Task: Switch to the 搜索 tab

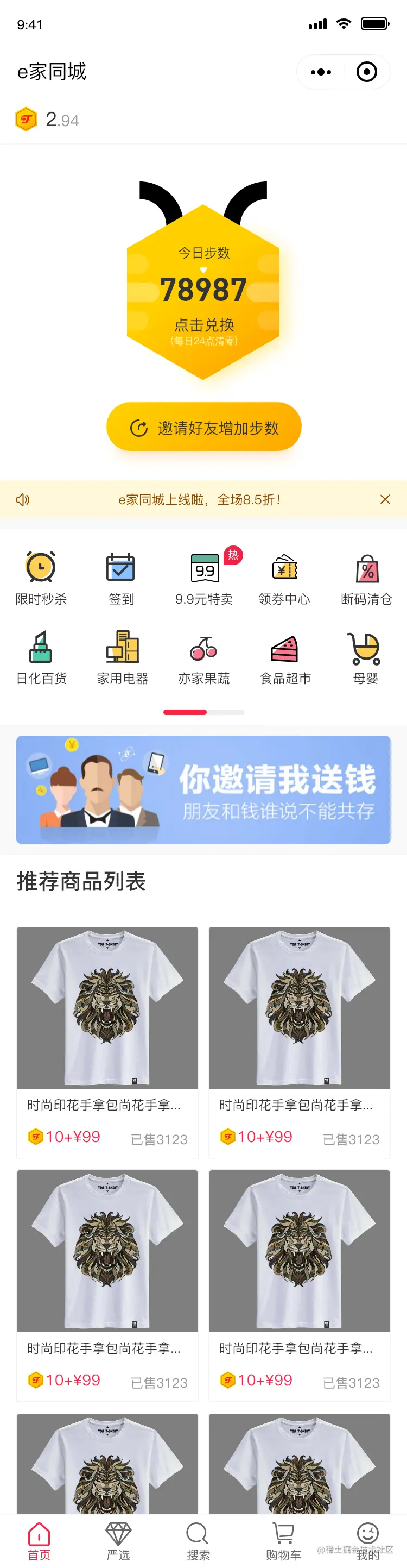Action: tap(198, 1541)
